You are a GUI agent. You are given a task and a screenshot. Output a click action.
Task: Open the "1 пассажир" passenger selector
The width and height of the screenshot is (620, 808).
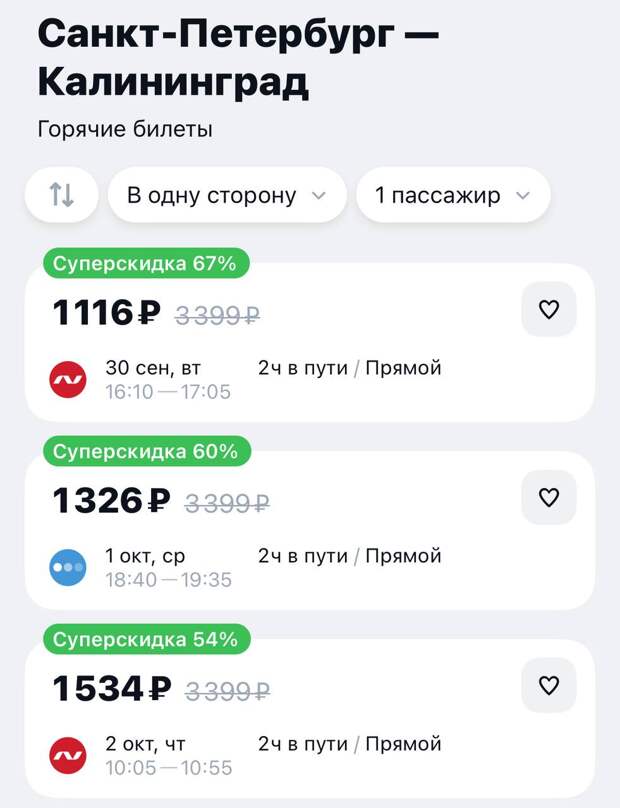pos(452,195)
